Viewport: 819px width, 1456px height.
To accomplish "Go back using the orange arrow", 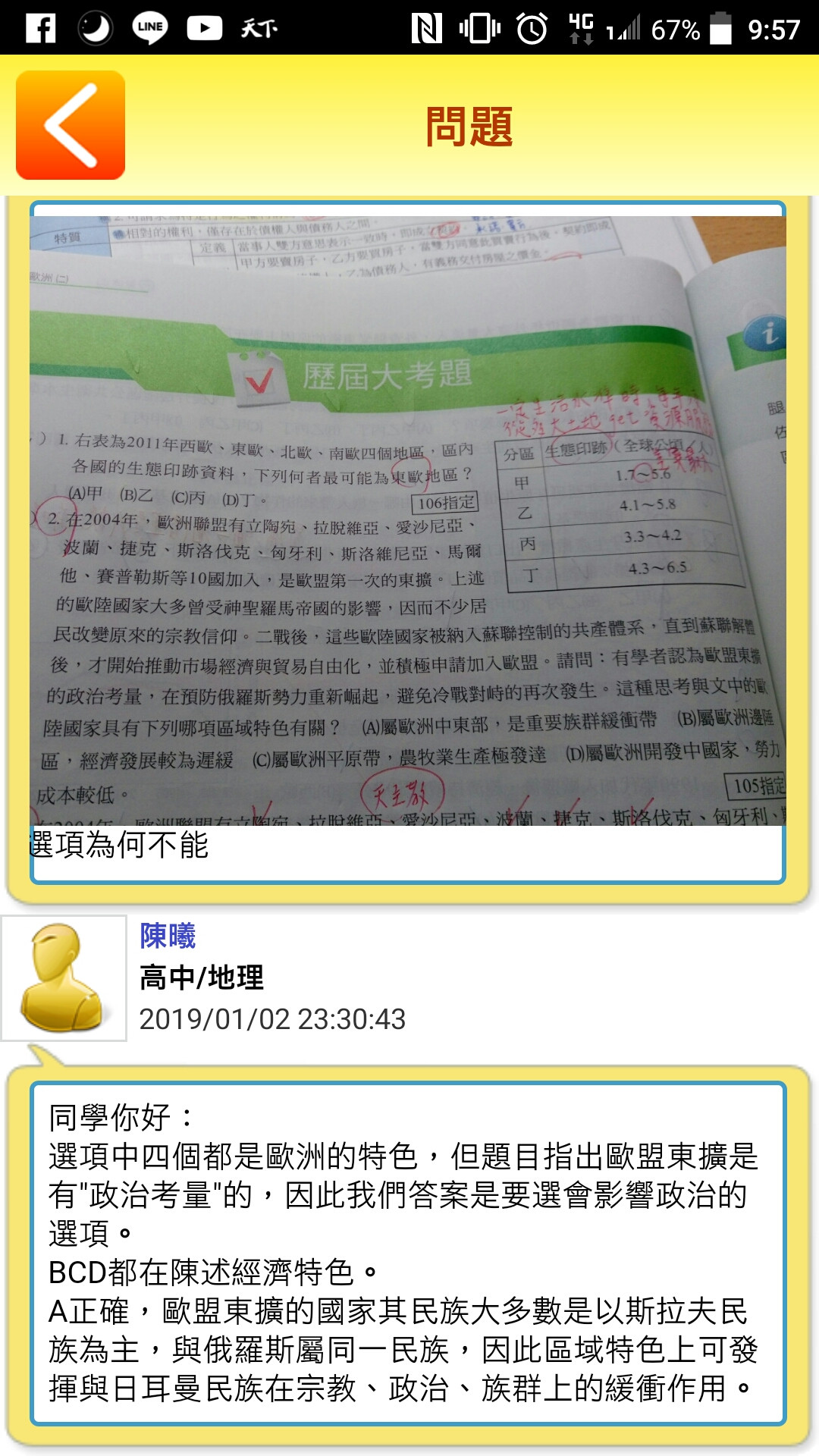I will point(71,125).
